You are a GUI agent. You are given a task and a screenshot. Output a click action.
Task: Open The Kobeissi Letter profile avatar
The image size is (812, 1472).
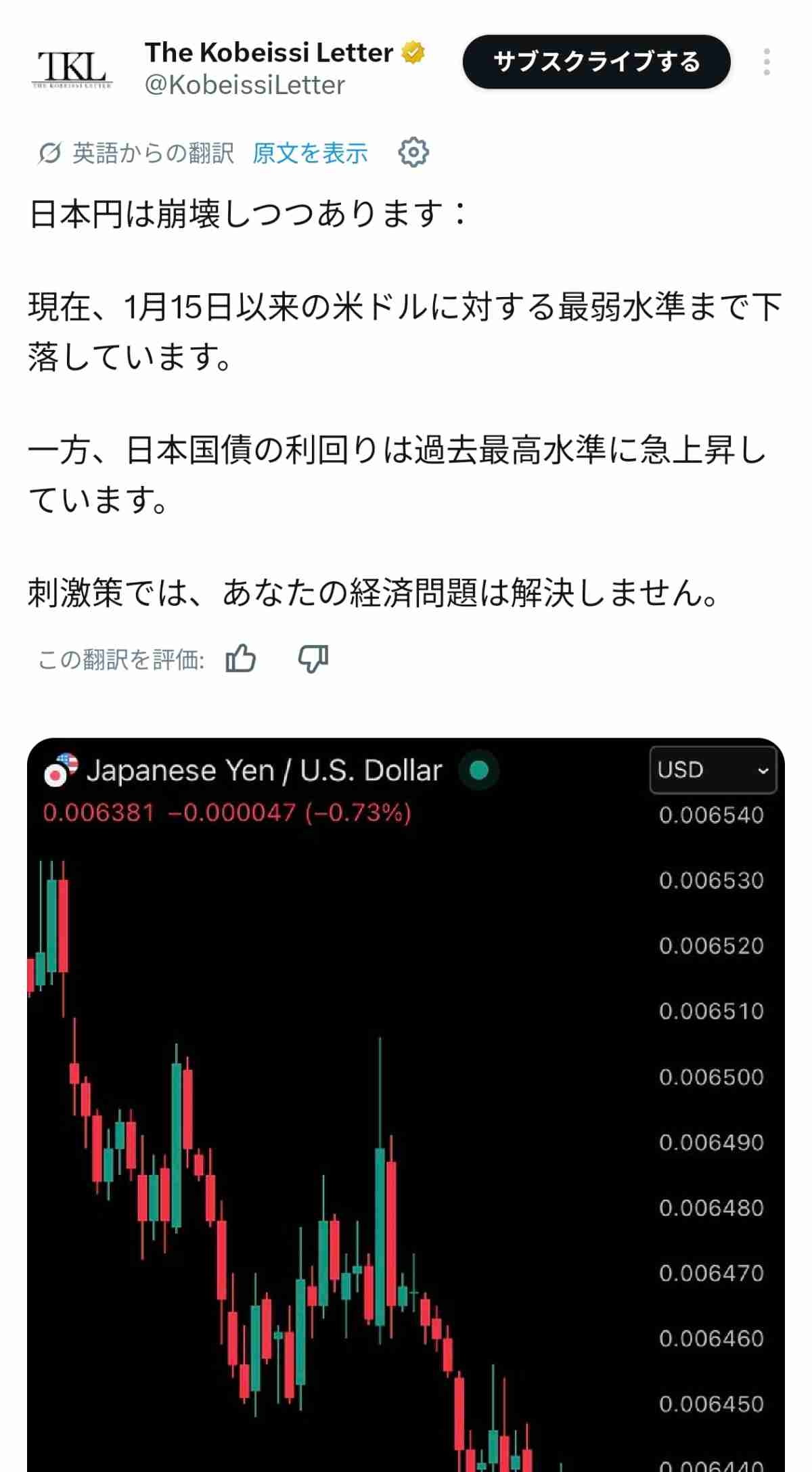click(72, 68)
